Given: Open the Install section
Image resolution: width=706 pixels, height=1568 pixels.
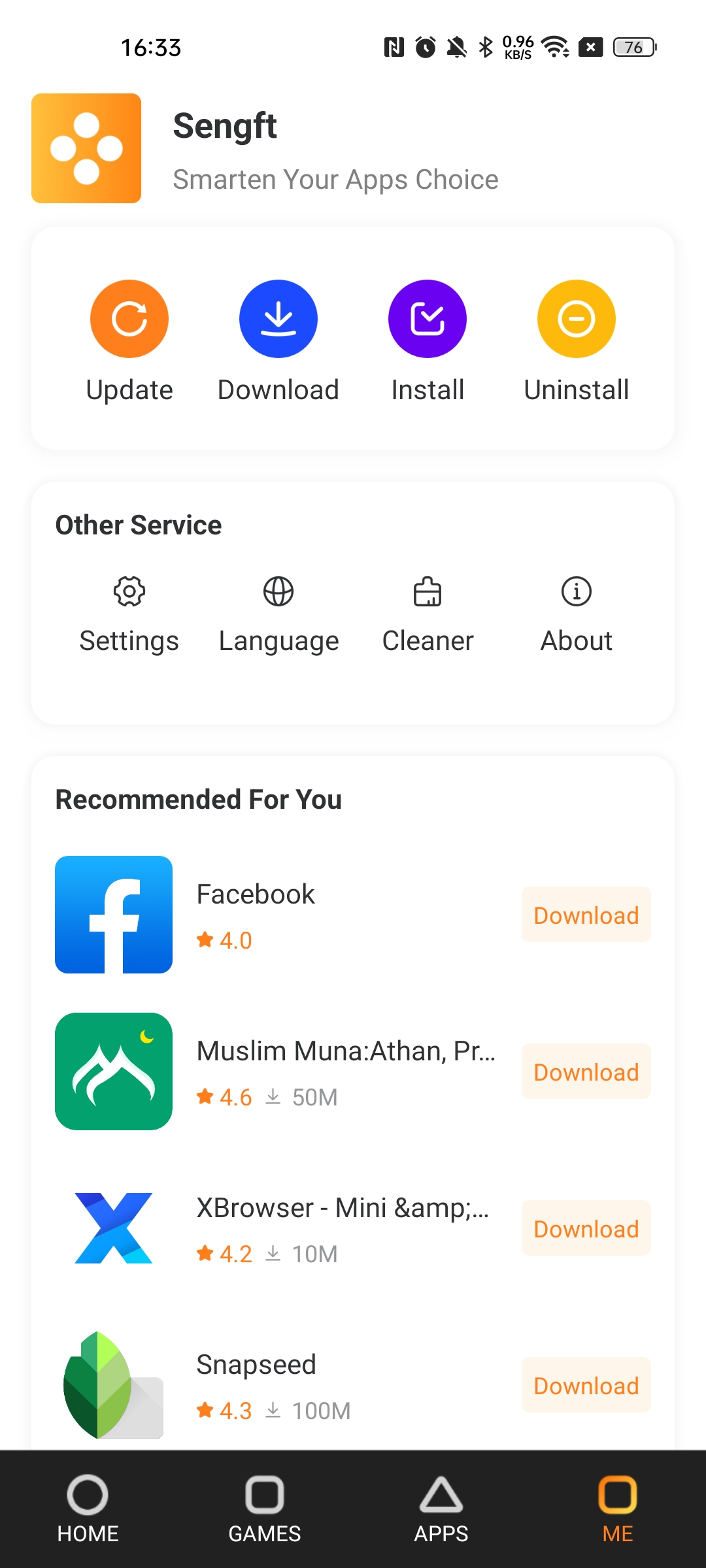Looking at the screenshot, I should point(428,342).
